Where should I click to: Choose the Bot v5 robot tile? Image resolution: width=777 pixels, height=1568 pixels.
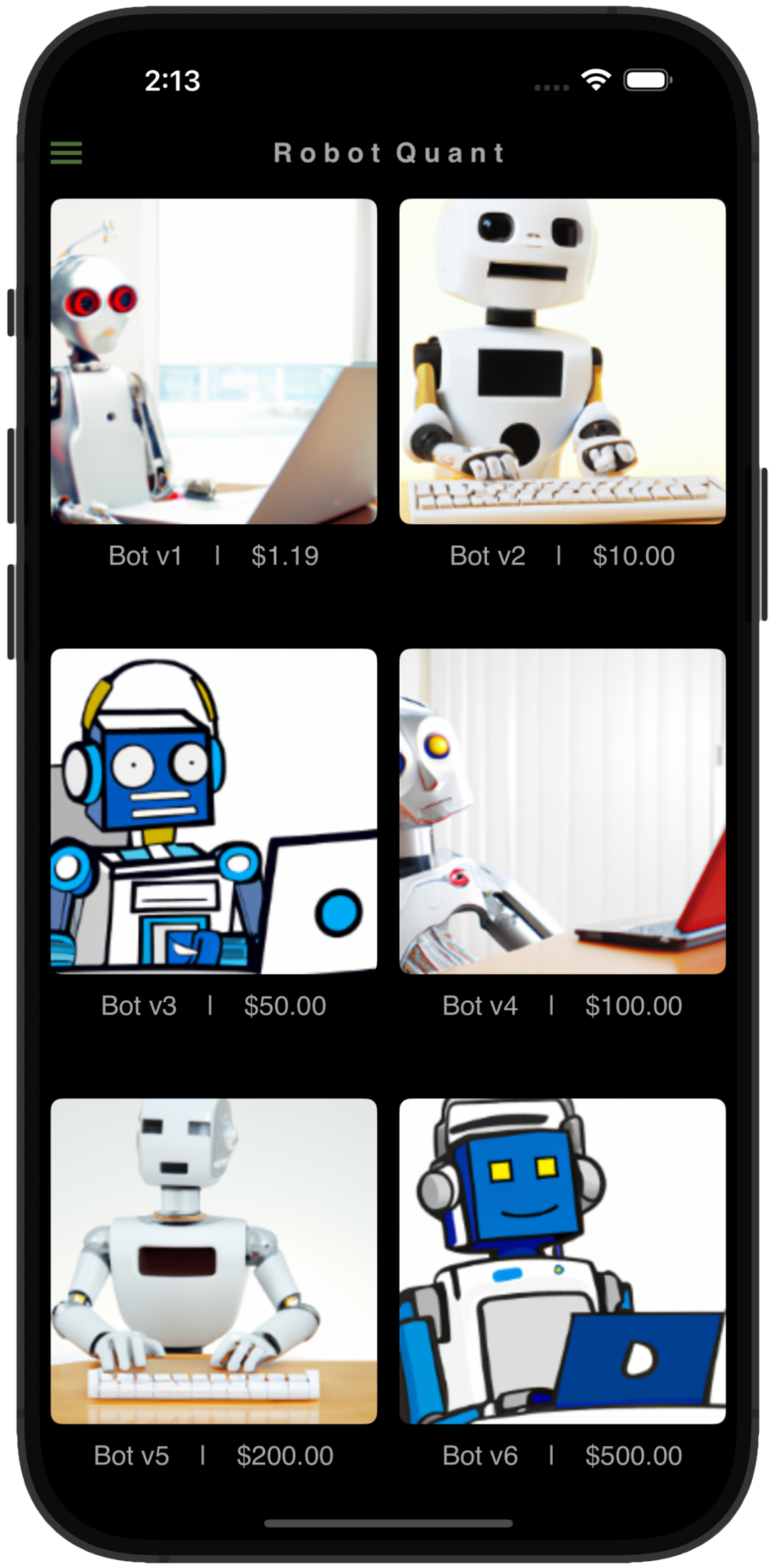coord(214,1261)
